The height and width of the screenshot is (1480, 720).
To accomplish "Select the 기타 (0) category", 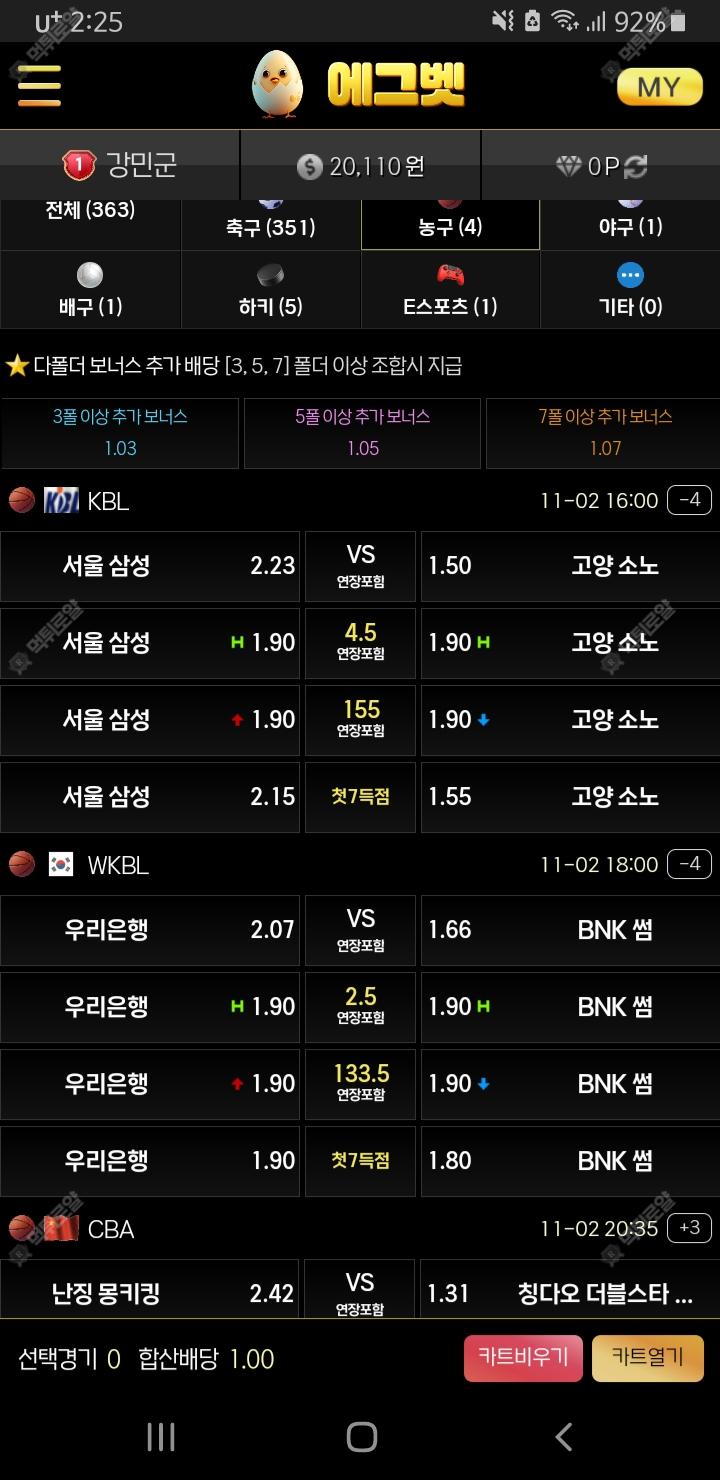I will click(x=630, y=291).
